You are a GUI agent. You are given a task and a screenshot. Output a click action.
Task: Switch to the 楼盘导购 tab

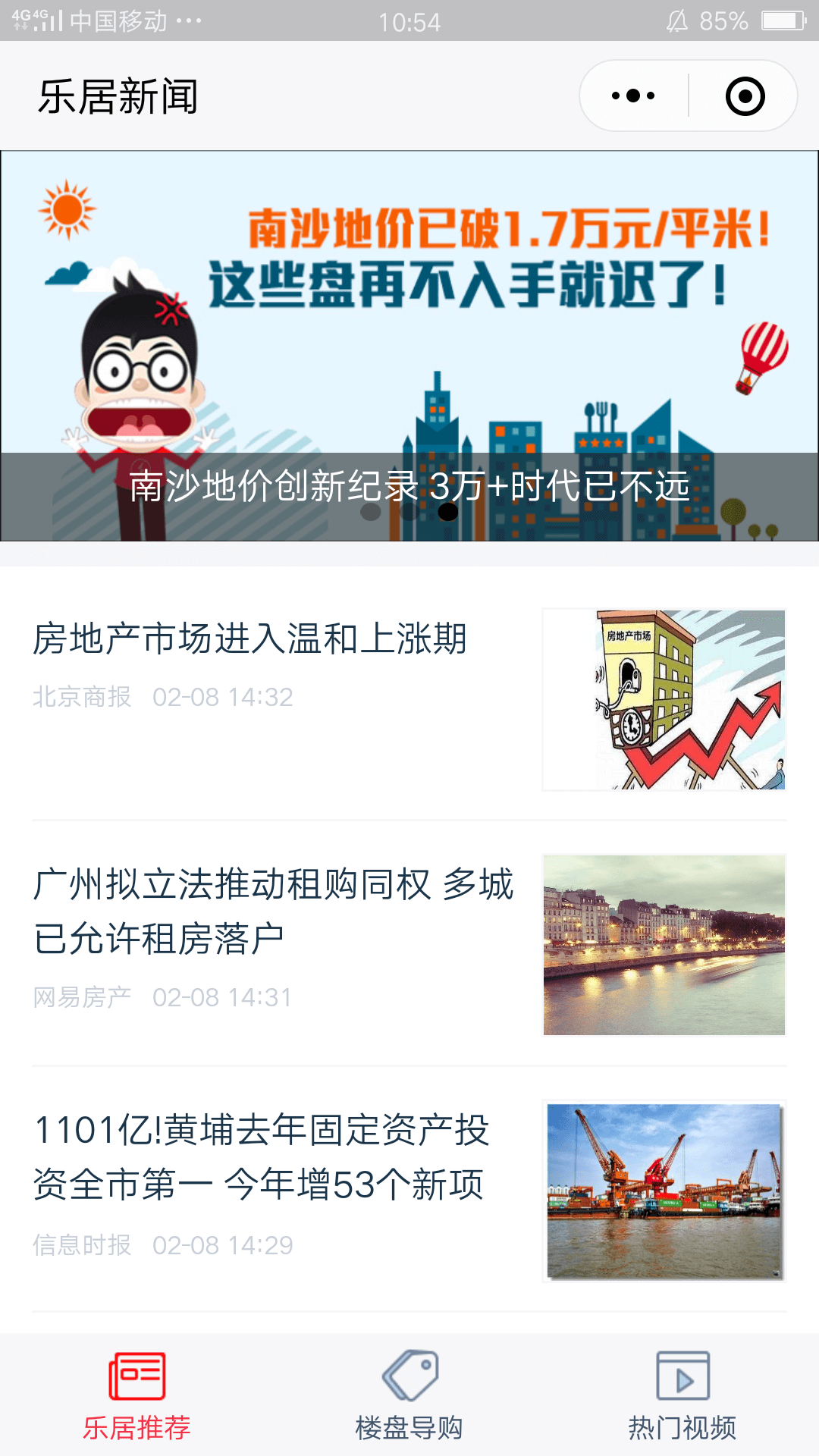pos(409,1395)
